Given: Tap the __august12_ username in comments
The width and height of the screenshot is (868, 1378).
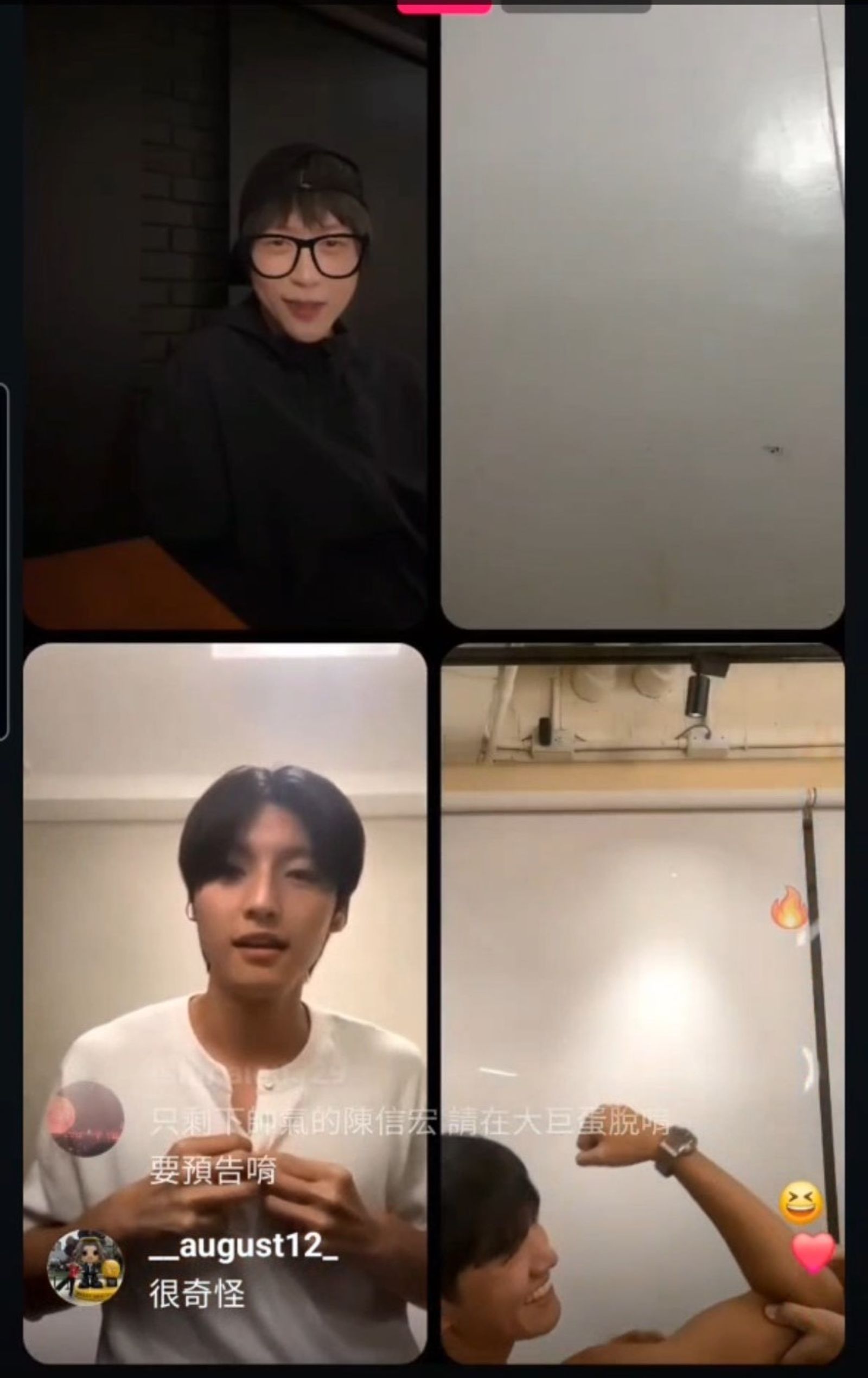Looking at the screenshot, I should tap(244, 1246).
